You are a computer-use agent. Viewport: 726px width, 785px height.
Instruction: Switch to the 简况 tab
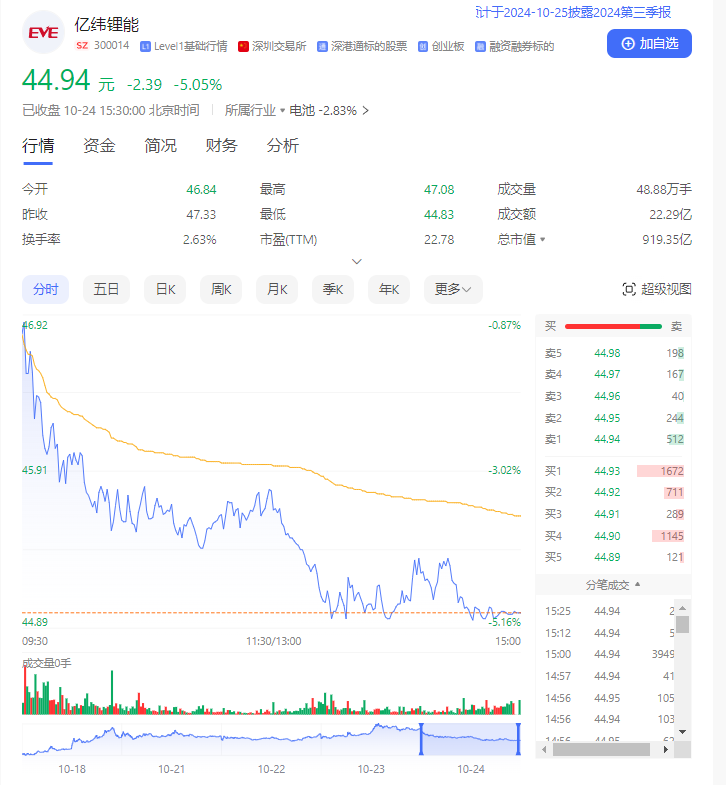point(160,146)
